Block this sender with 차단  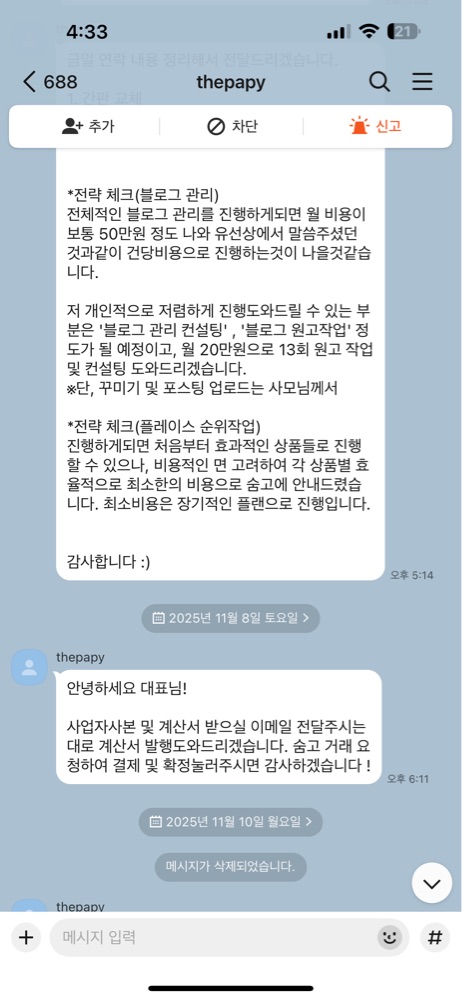[x=232, y=126]
